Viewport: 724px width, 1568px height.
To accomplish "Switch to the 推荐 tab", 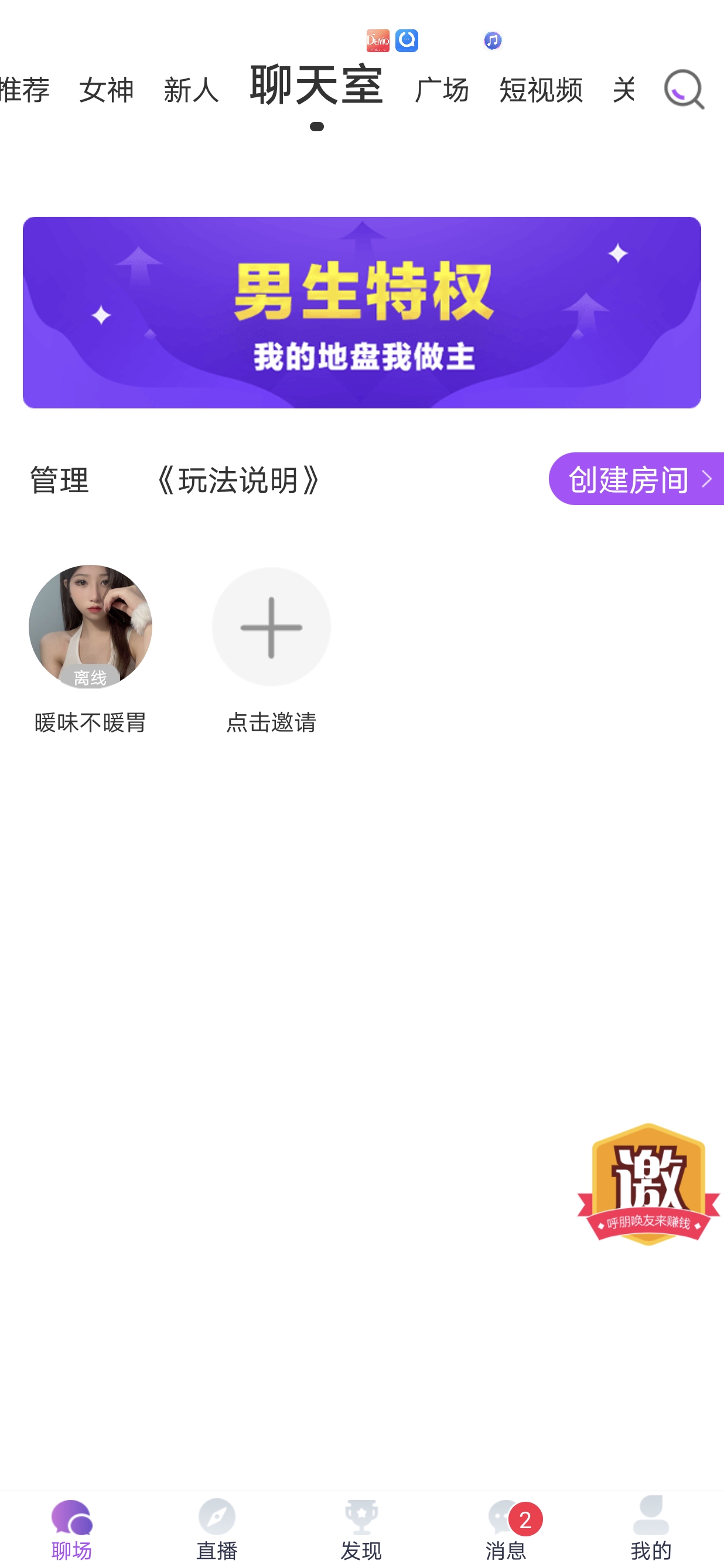I will (25, 90).
